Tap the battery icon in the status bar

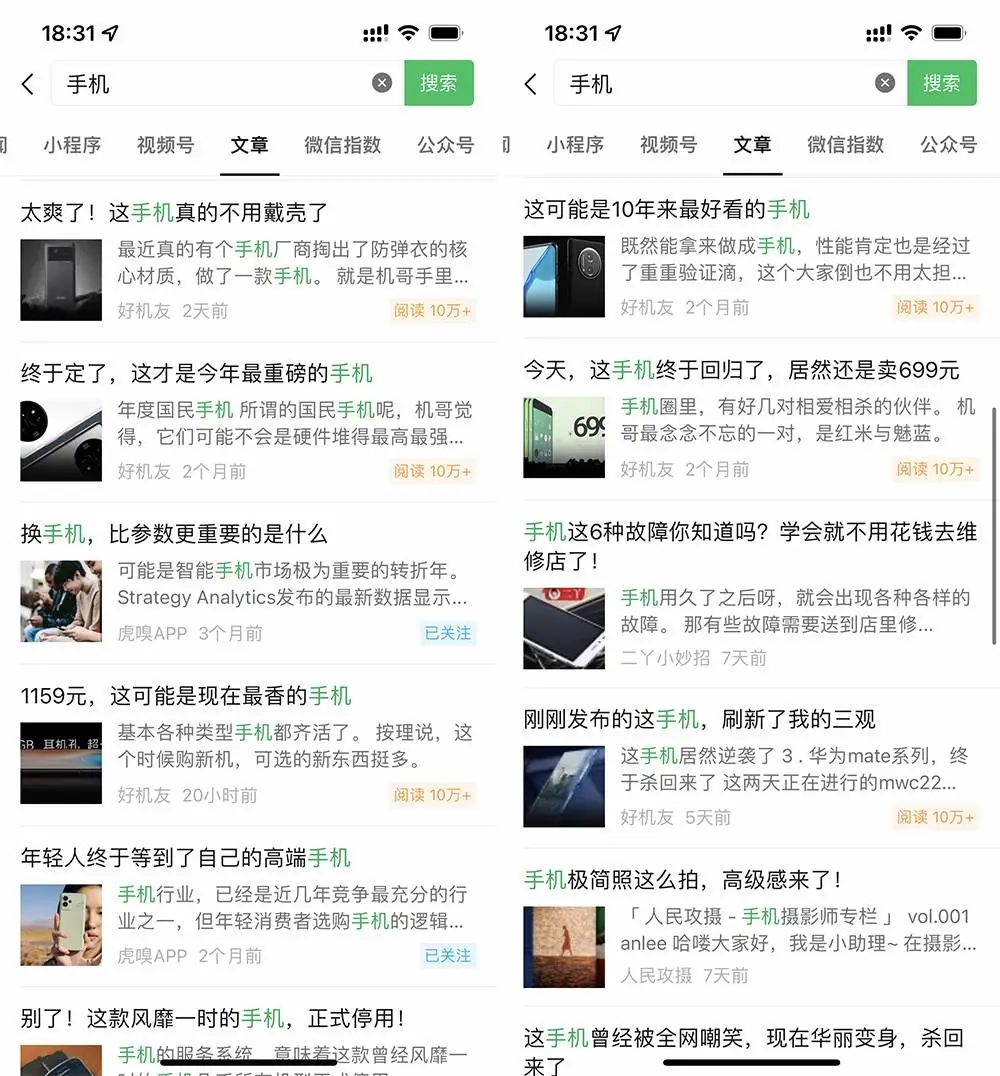446,32
